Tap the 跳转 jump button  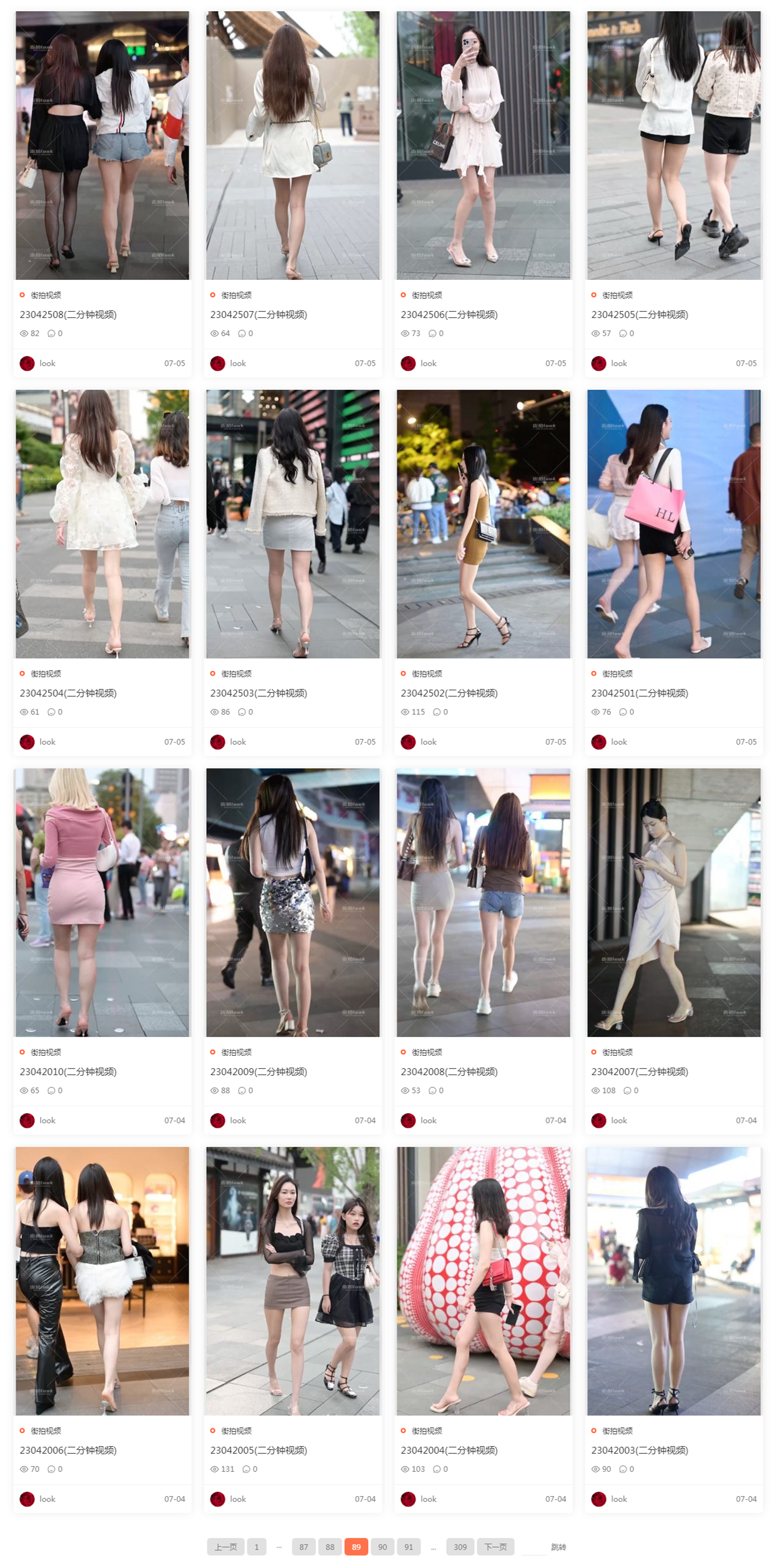(x=558, y=1547)
